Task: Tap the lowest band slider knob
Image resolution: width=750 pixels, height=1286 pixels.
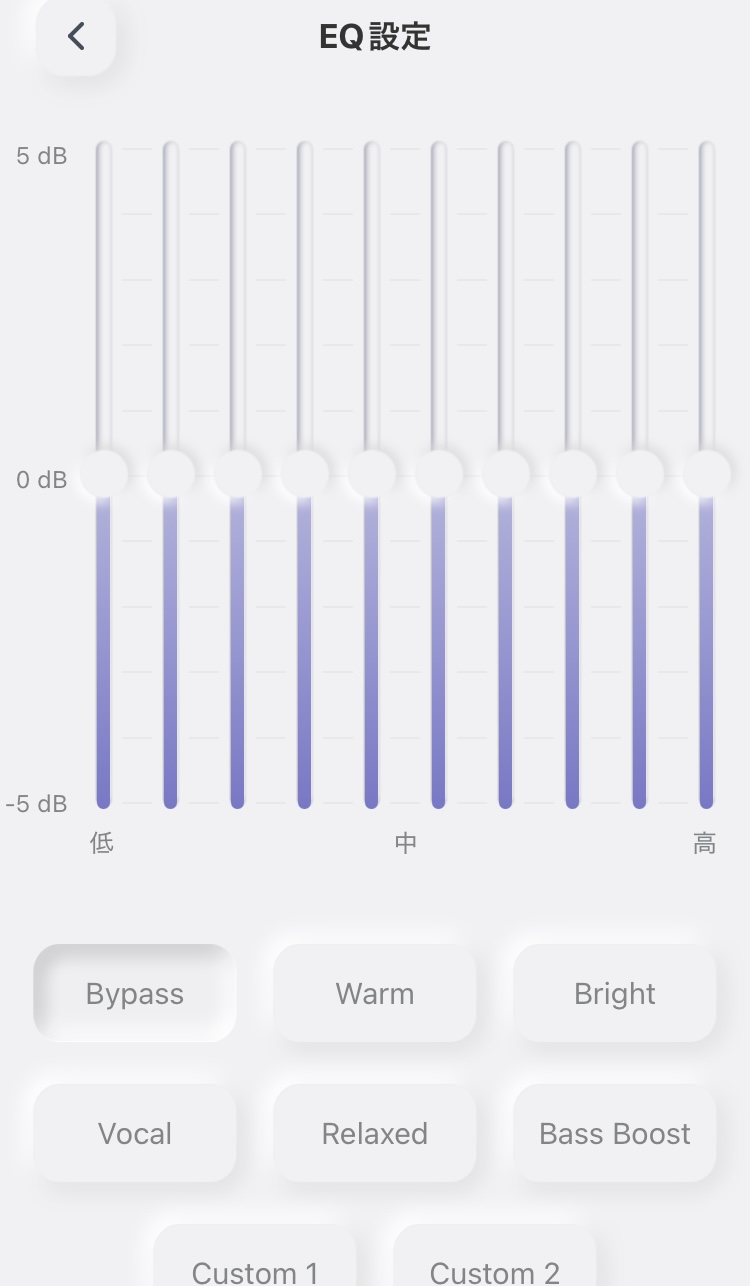Action: pyautogui.click(x=104, y=473)
